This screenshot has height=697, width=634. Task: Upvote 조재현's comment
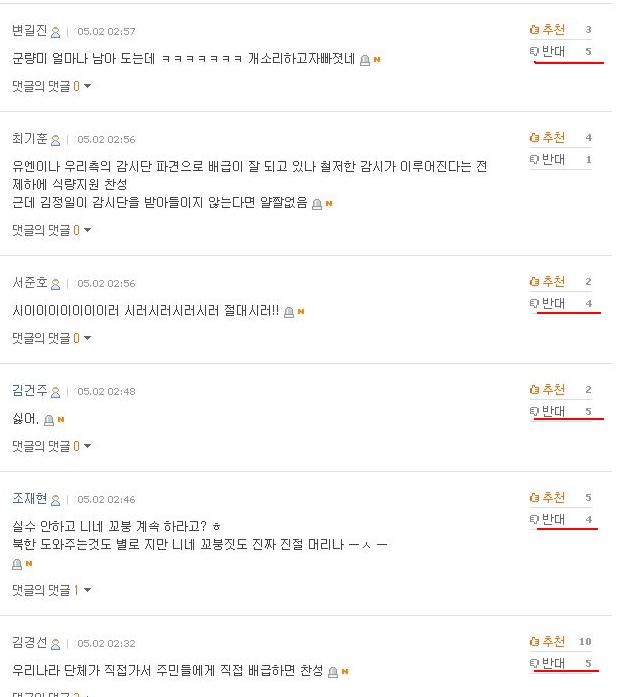pyautogui.click(x=548, y=498)
